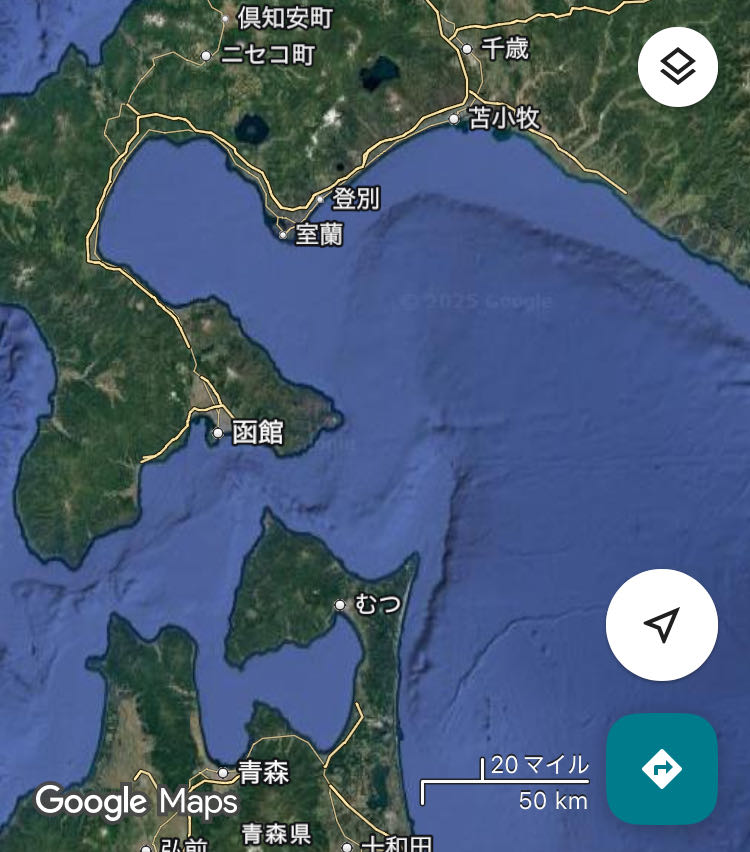Screen dimensions: 750x852
Task: Tap the 登別 place label
Action: [356, 199]
